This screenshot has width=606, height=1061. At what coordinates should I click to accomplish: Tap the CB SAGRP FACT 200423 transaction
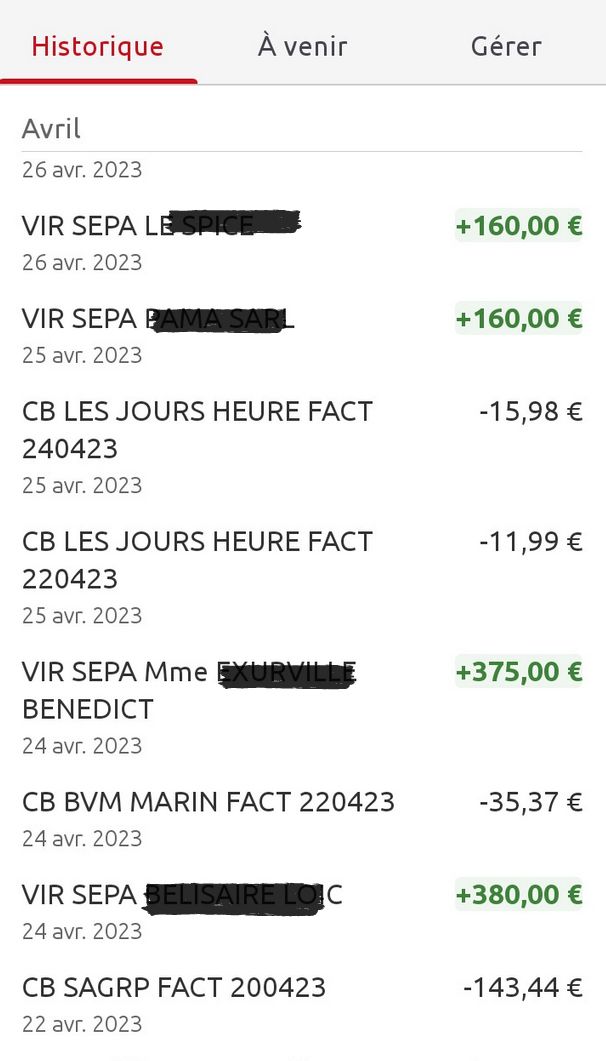pos(300,1003)
